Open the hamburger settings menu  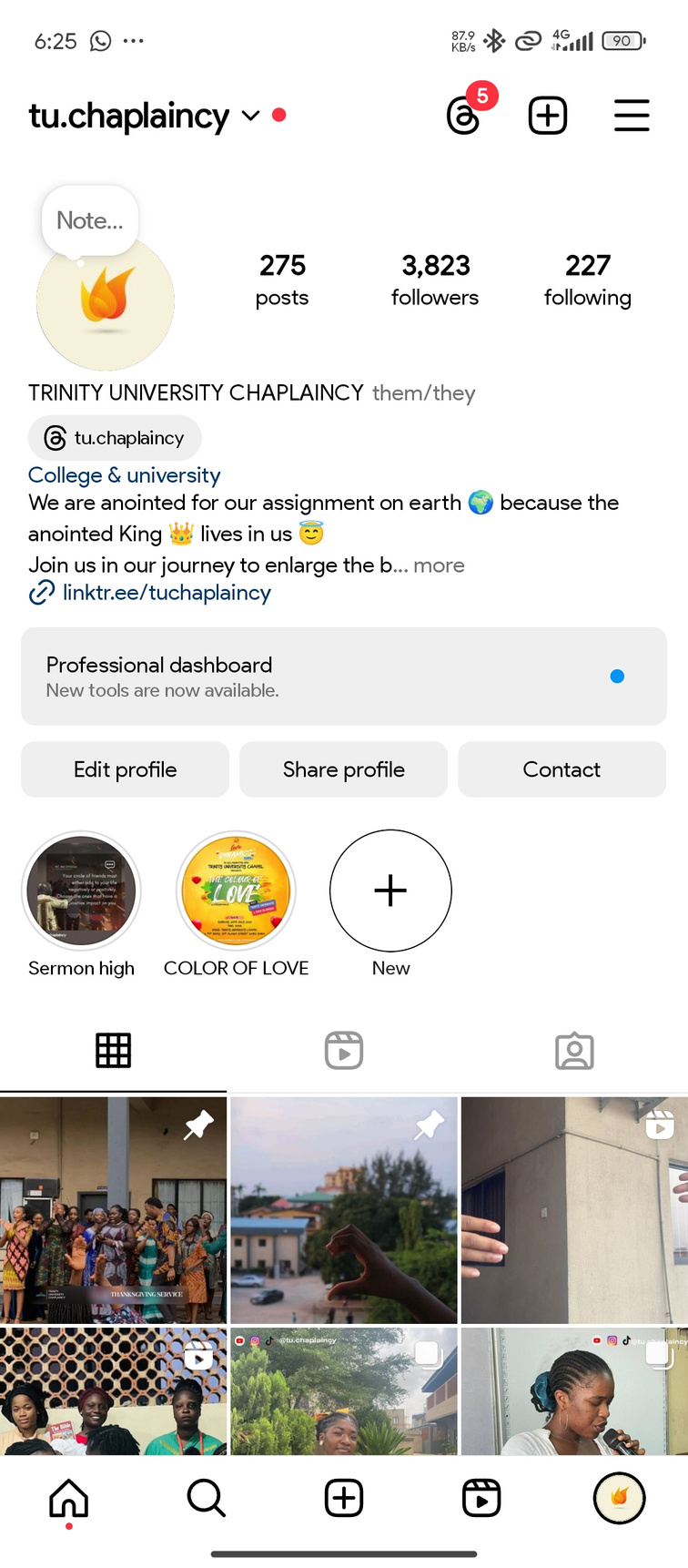(632, 116)
